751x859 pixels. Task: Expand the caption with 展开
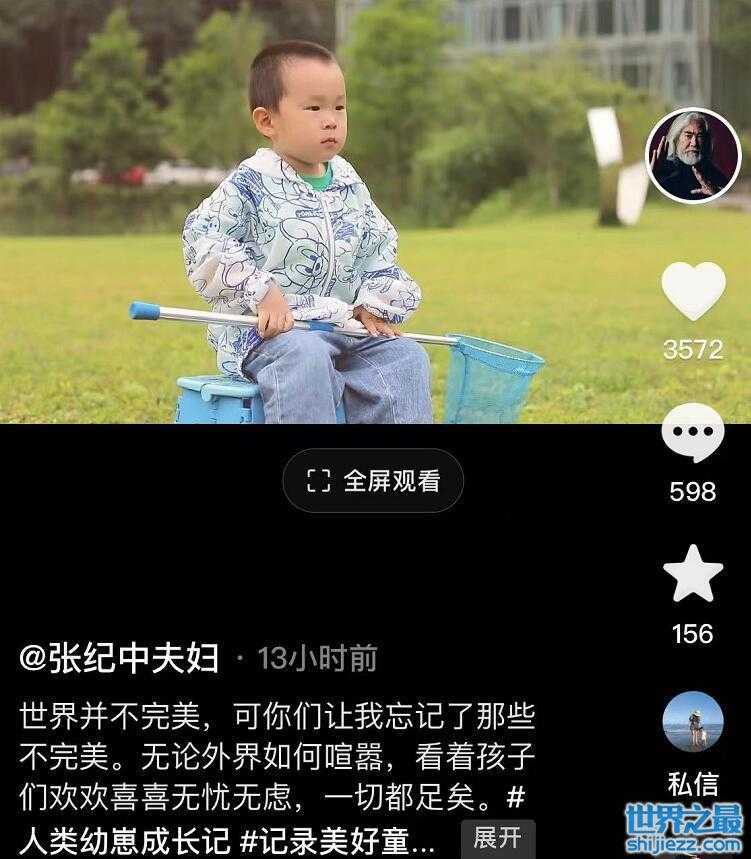coord(497,837)
